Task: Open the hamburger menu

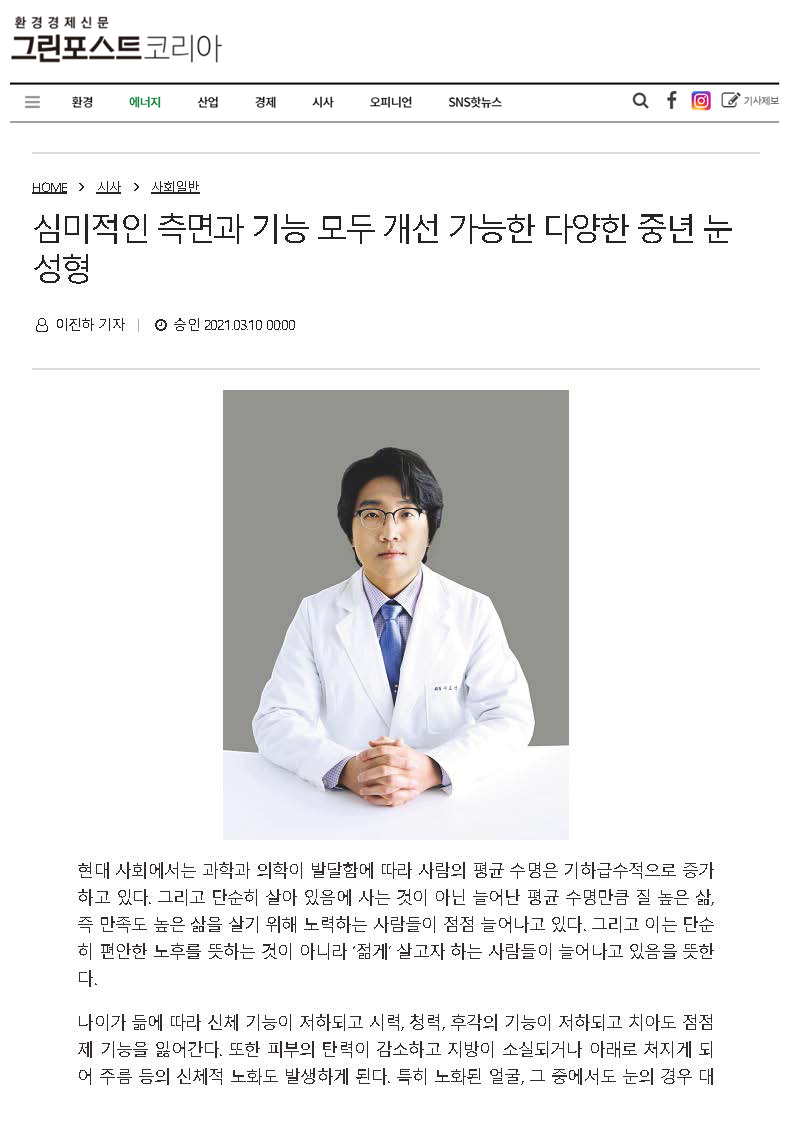Action: coord(32,101)
